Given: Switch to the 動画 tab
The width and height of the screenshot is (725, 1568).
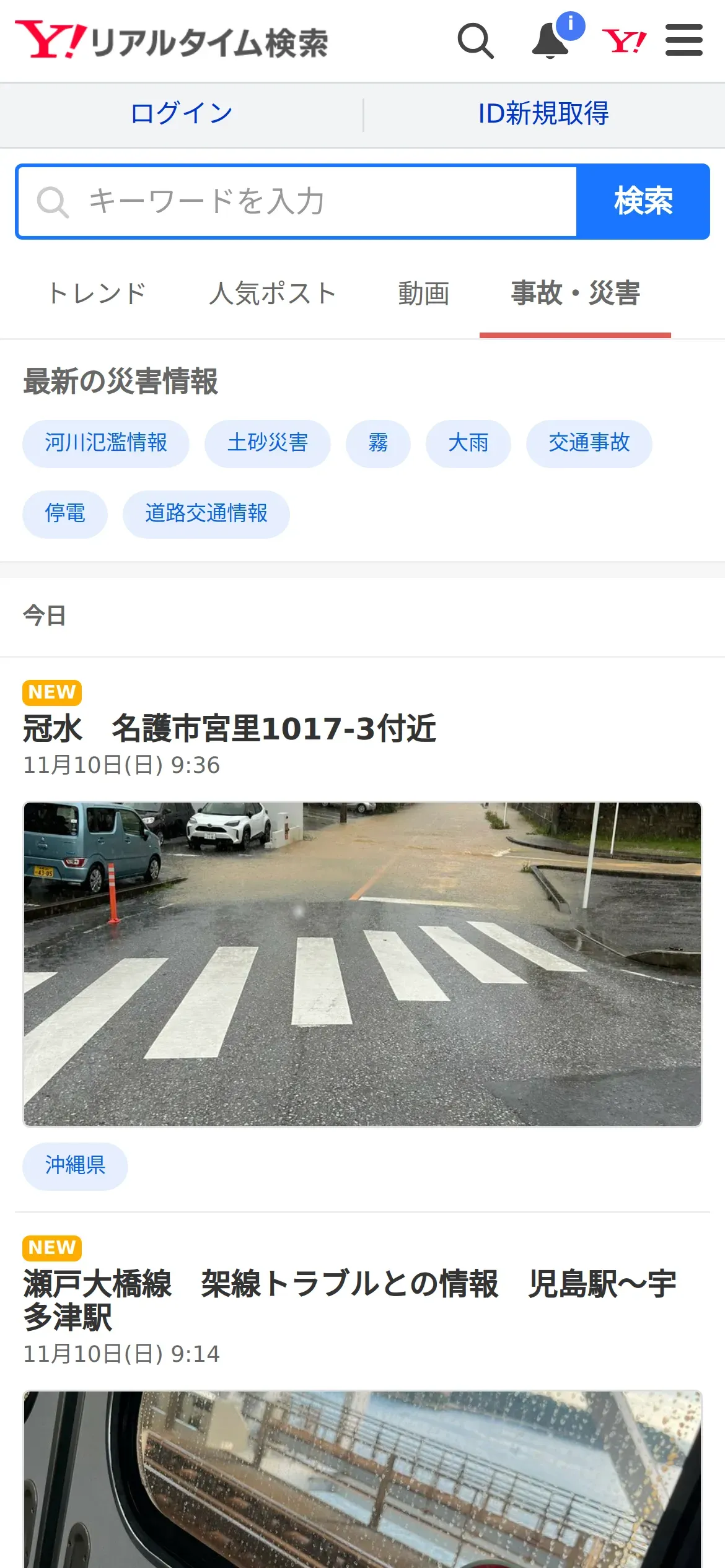Looking at the screenshot, I should pyautogui.click(x=423, y=294).
